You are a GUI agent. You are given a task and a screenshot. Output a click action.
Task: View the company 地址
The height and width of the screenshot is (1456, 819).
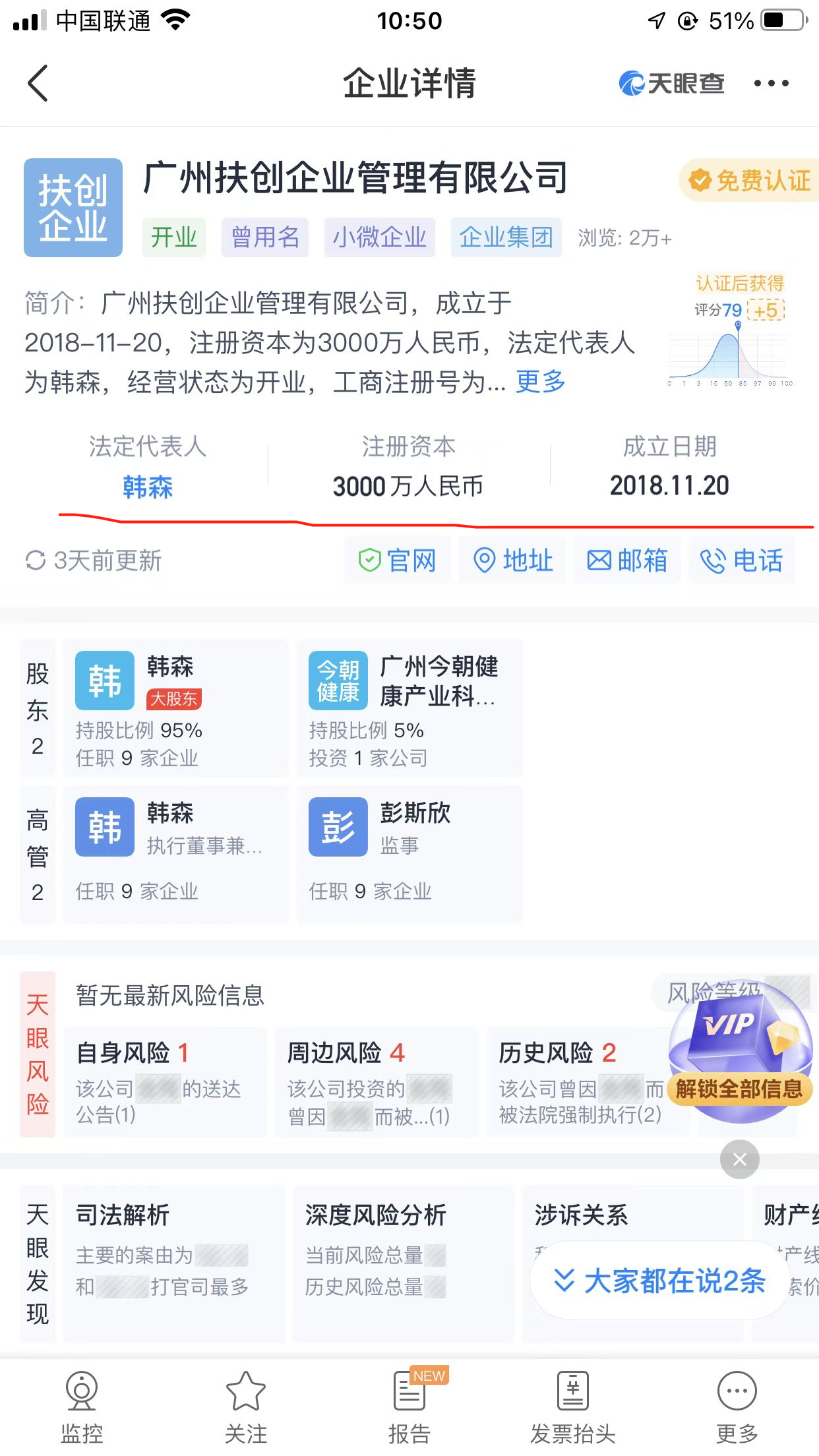tap(512, 561)
